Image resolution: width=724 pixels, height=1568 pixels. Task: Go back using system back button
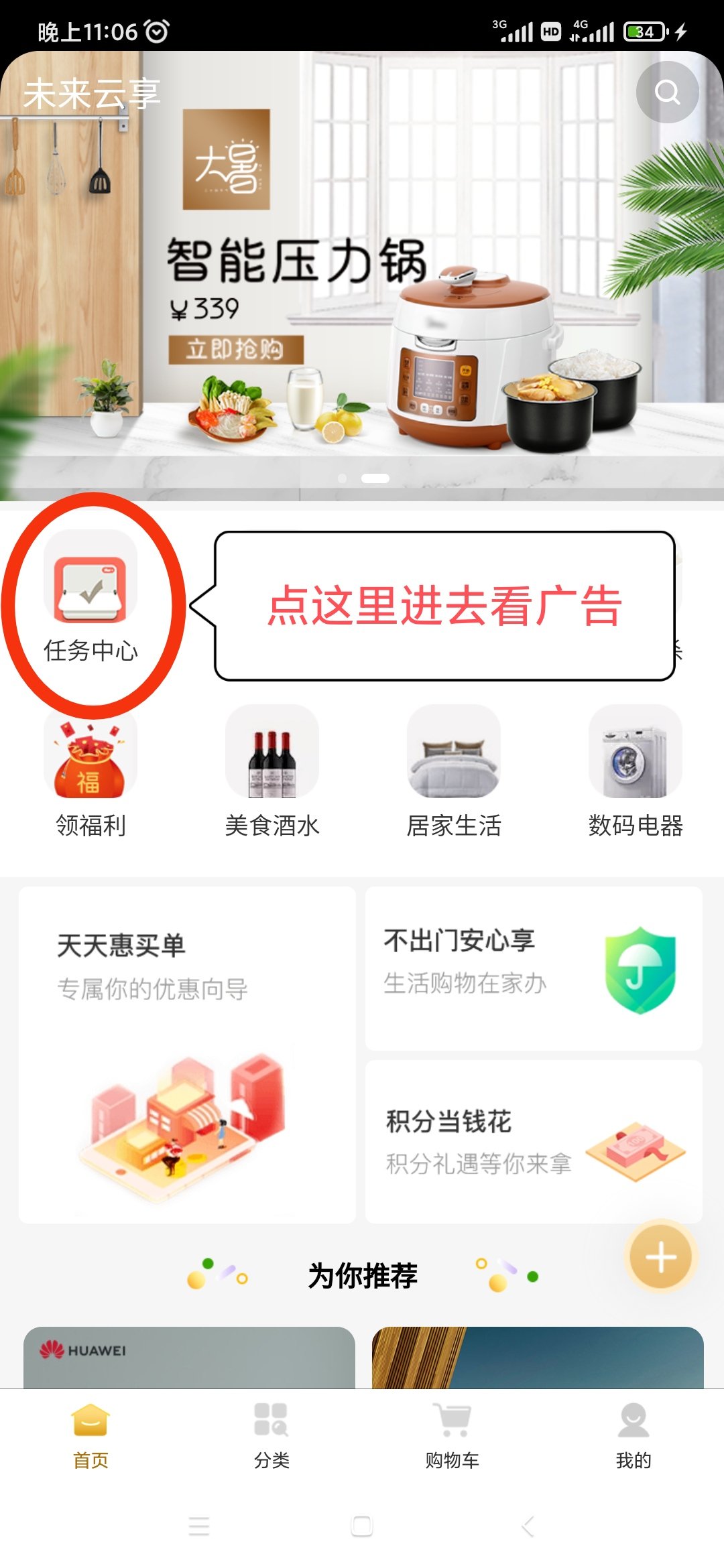coord(528,1526)
